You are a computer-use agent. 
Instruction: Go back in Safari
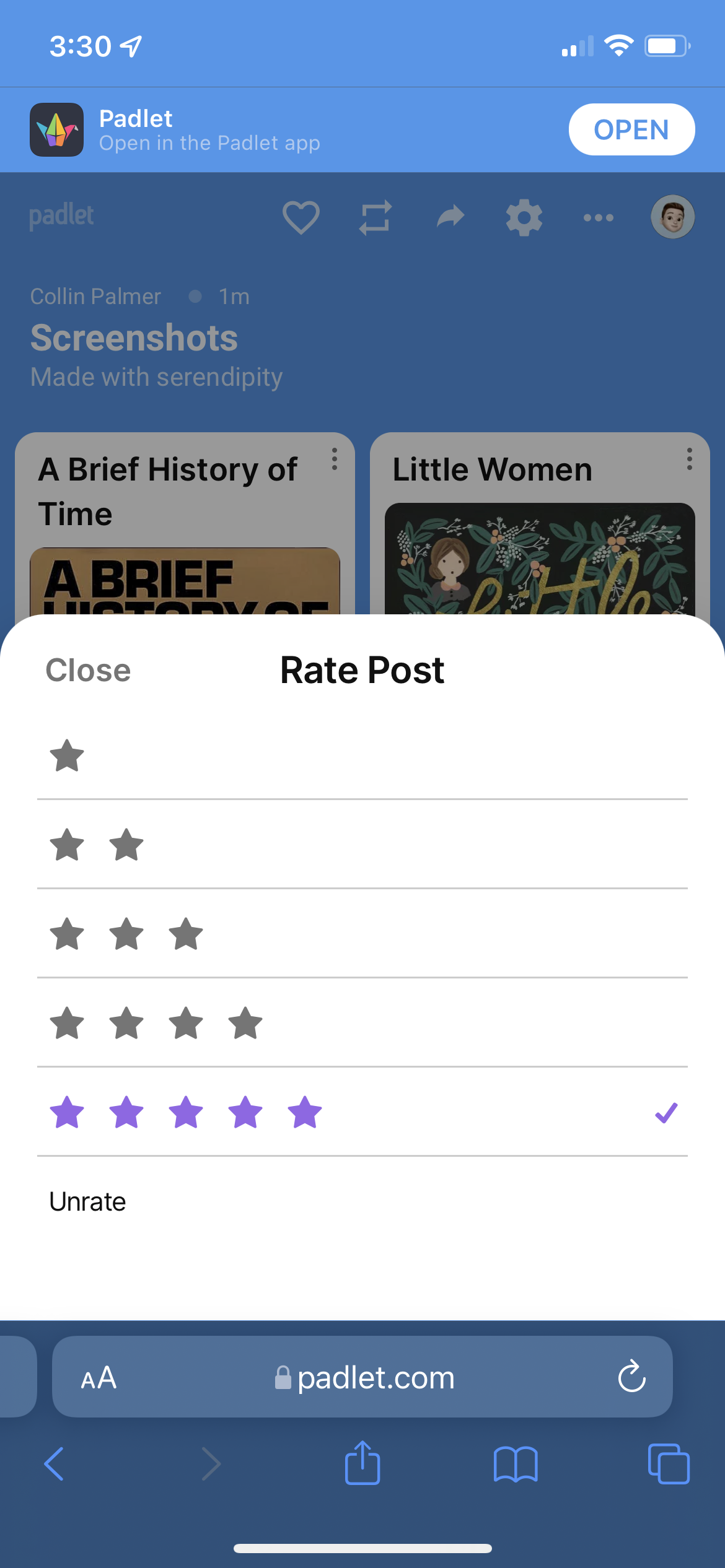[54, 1464]
